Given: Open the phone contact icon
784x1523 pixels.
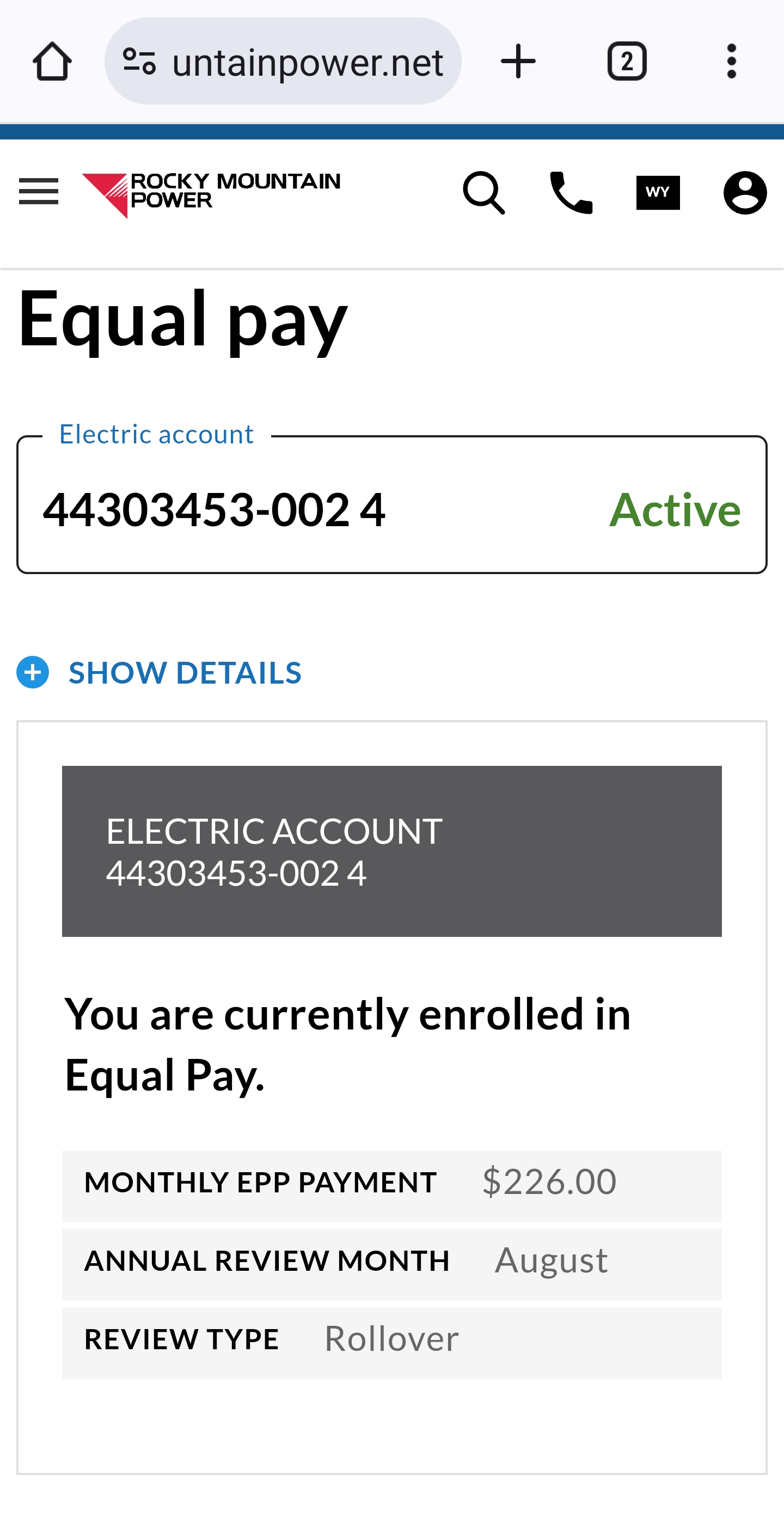Looking at the screenshot, I should point(571,193).
